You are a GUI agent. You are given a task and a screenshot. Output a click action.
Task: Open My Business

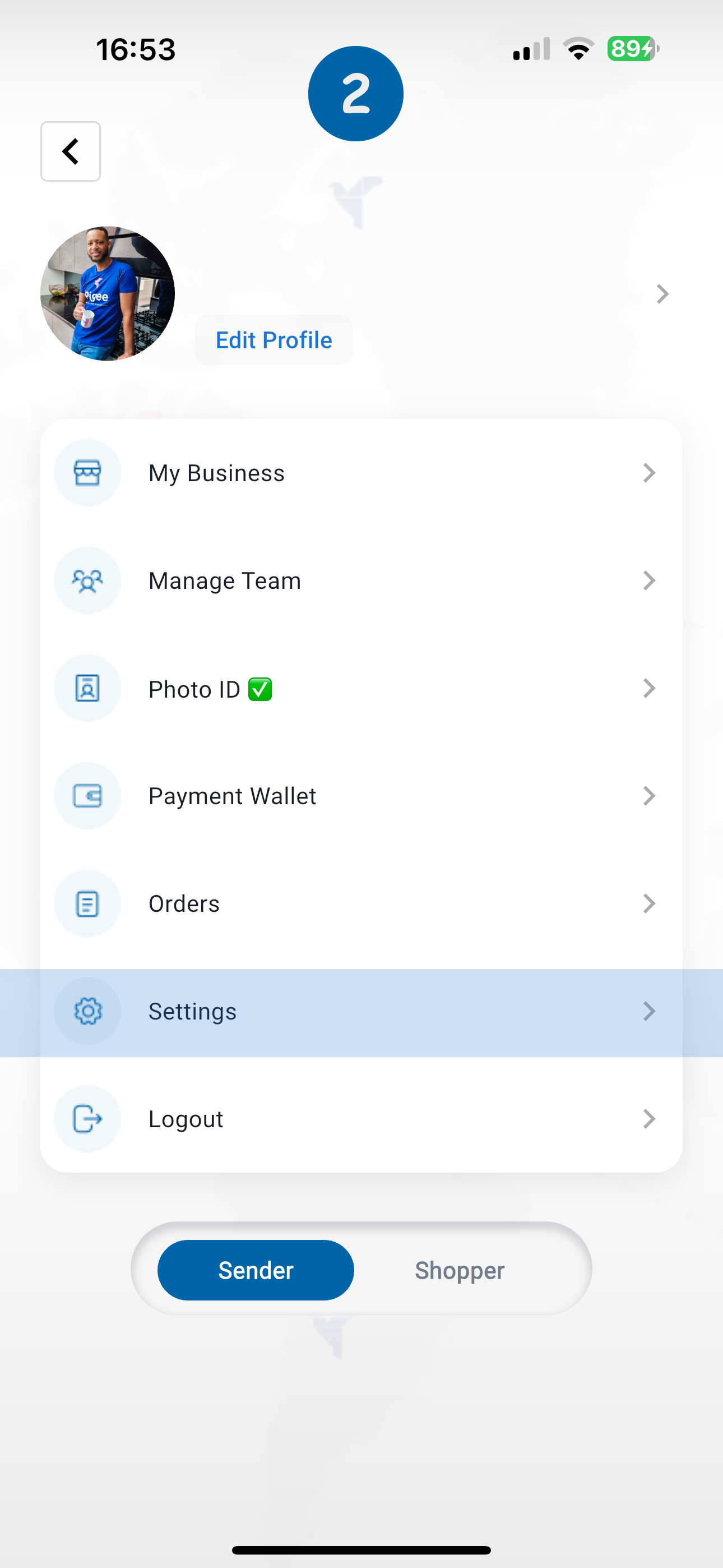[361, 473]
